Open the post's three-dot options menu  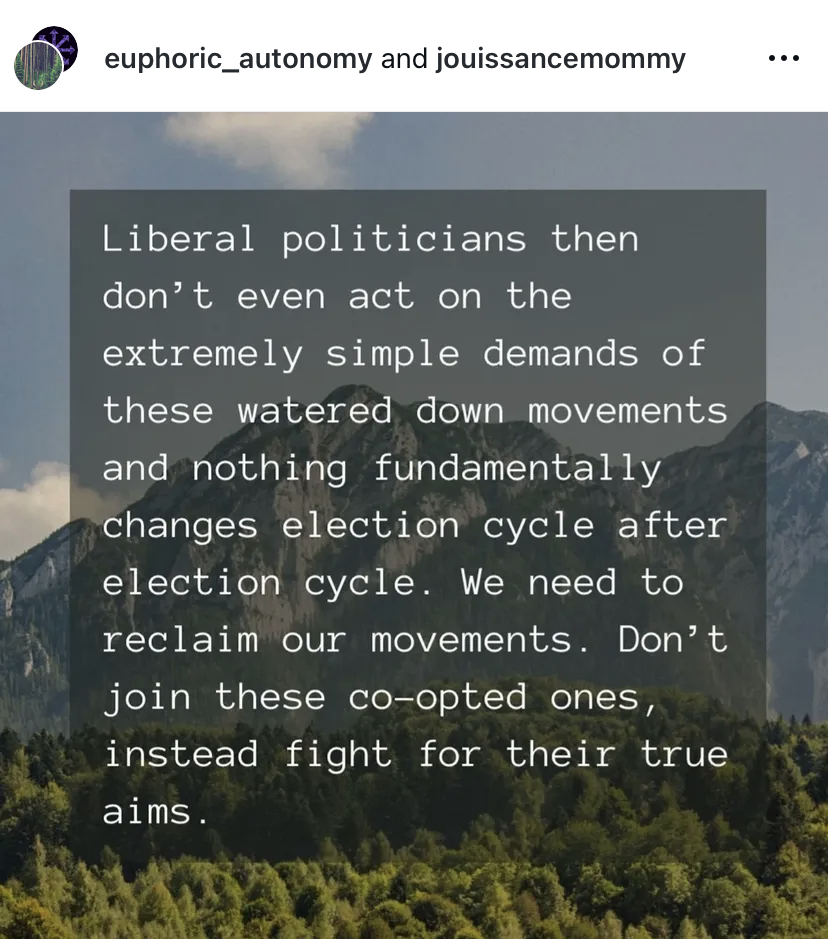pyautogui.click(x=783, y=59)
